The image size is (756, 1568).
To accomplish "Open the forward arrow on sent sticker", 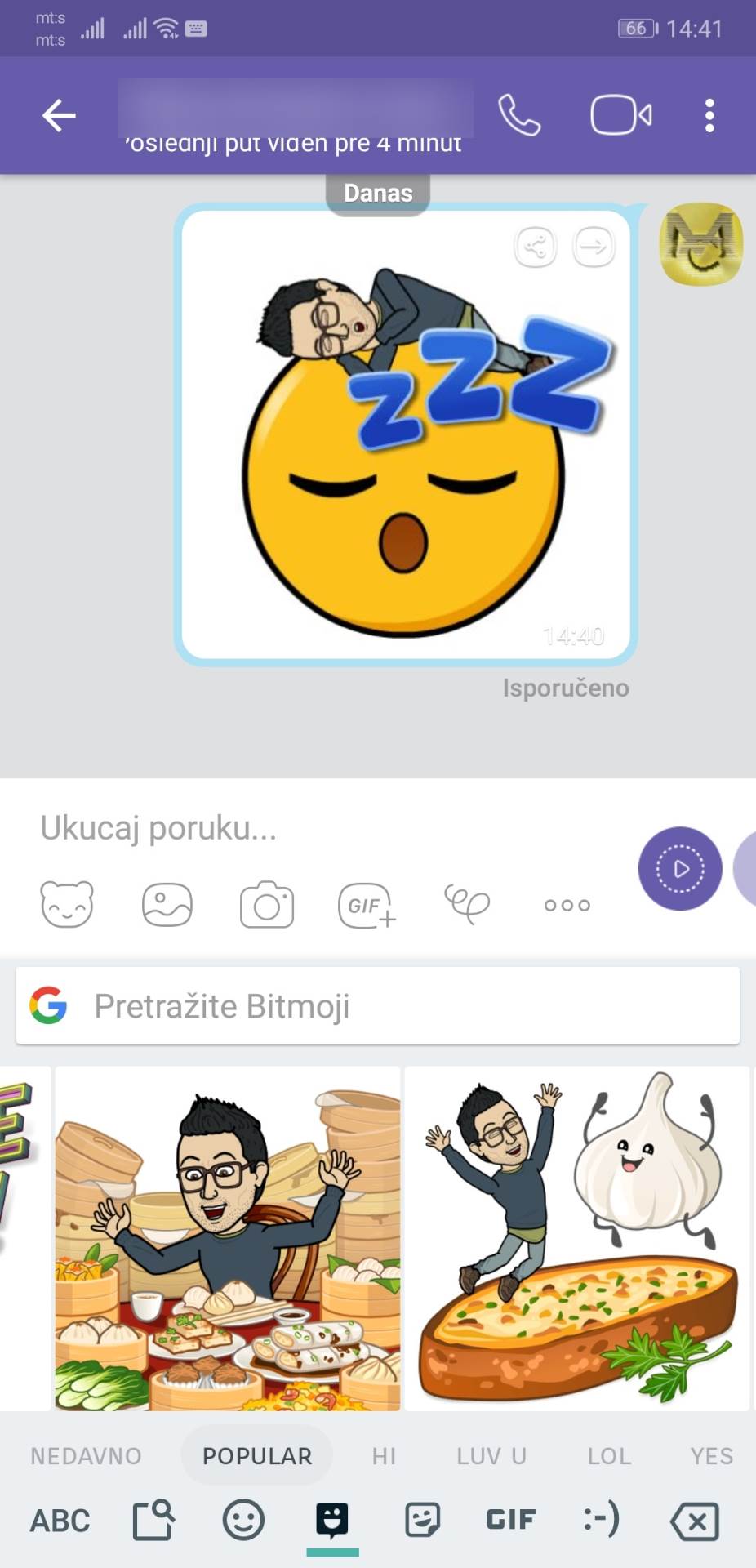I will click(x=594, y=247).
